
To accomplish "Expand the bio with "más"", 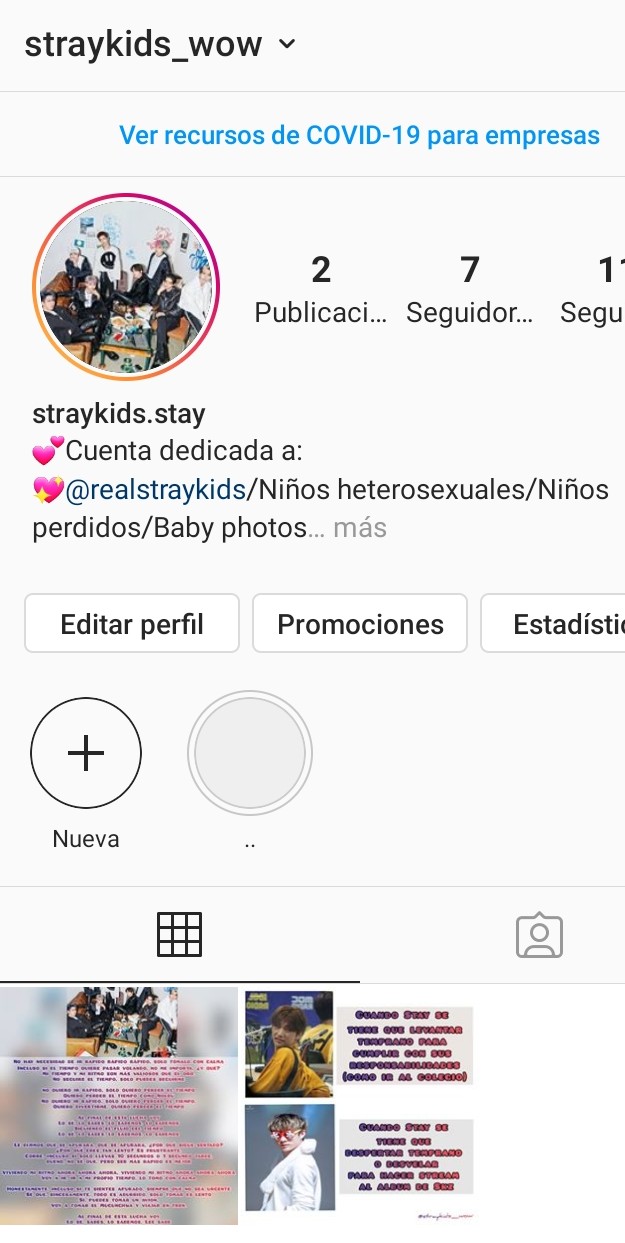I will coord(359,527).
